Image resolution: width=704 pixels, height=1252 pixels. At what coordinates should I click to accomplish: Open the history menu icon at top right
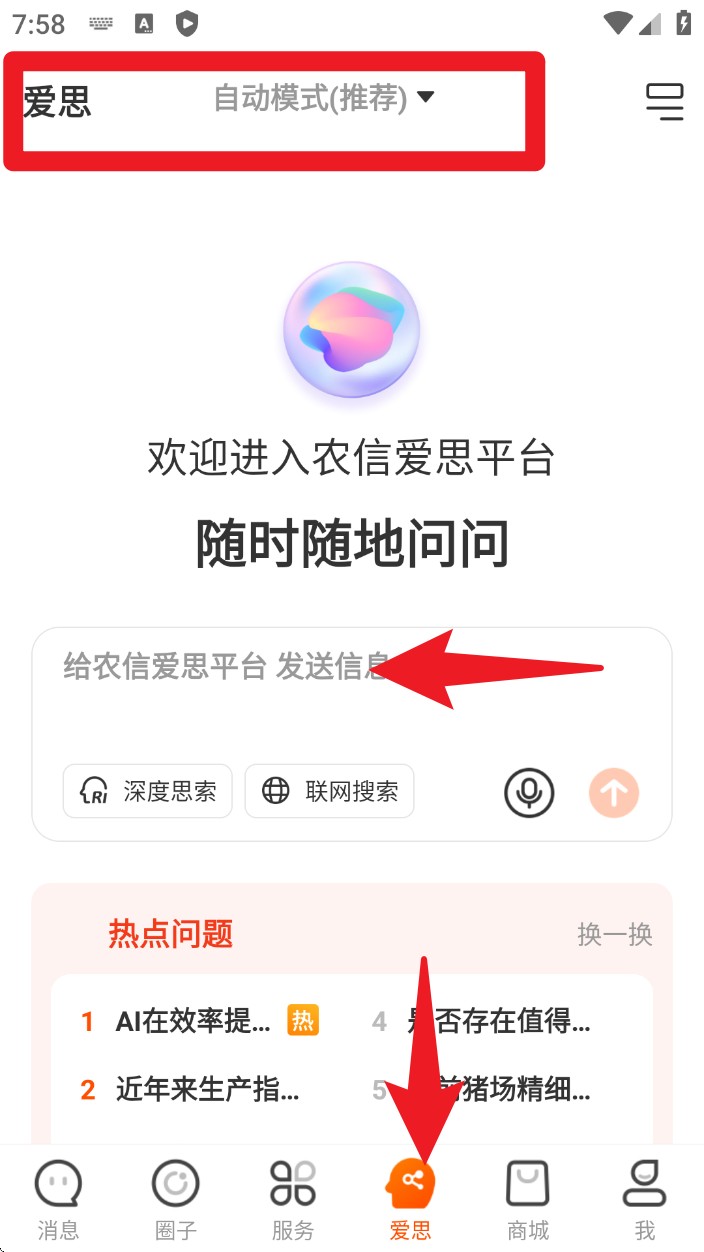[x=664, y=101]
